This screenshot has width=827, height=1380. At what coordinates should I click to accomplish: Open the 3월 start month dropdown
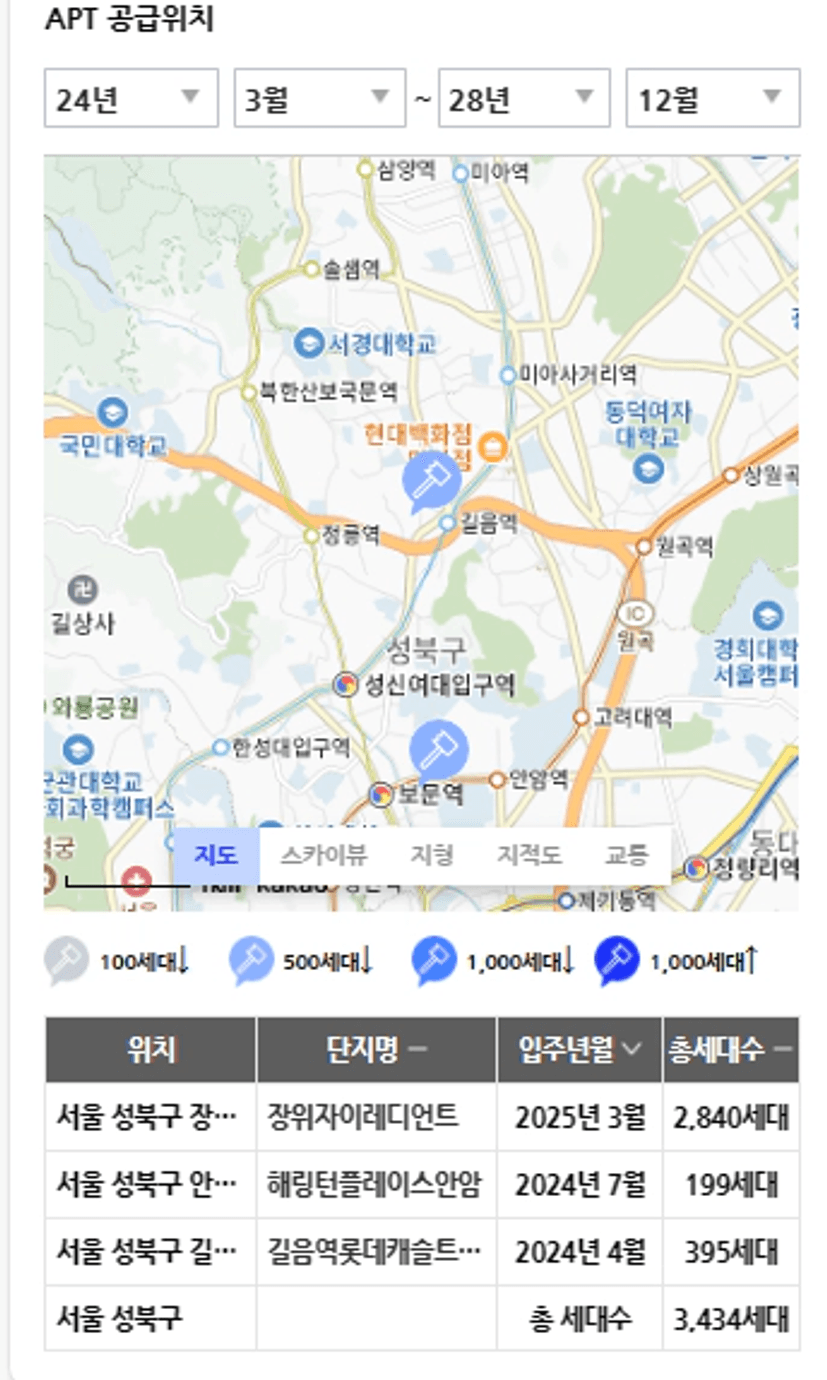click(x=320, y=98)
